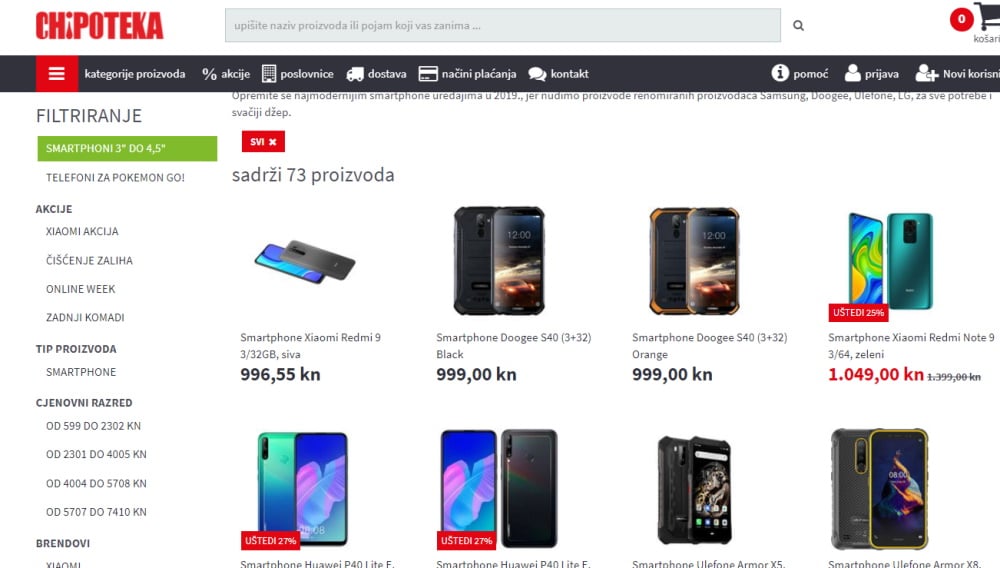The image size is (1000, 568).
Task: Tap prijava to sign in
Action: 871,74
